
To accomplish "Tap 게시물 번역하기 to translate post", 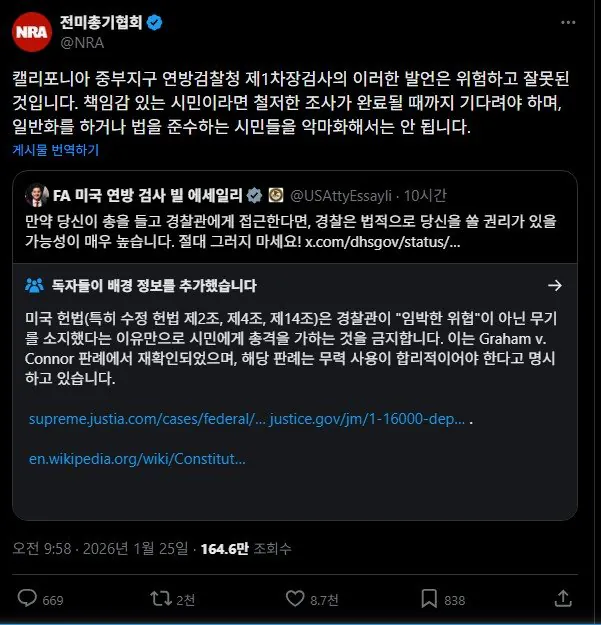I will pyautogui.click(x=55, y=150).
